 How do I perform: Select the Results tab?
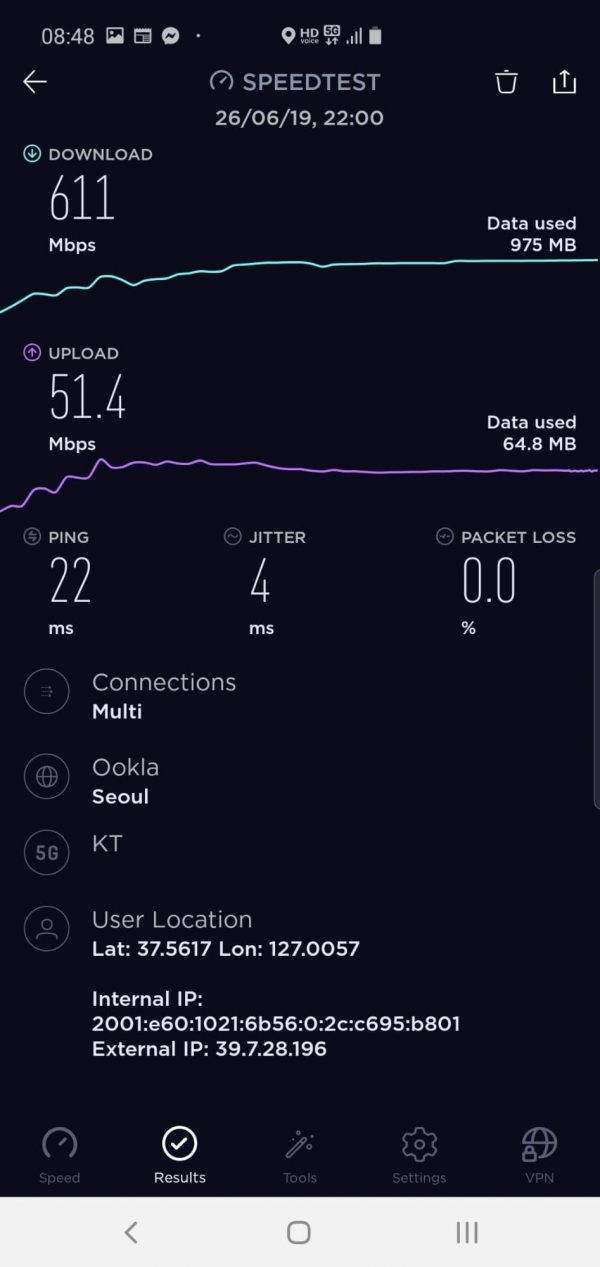179,1156
